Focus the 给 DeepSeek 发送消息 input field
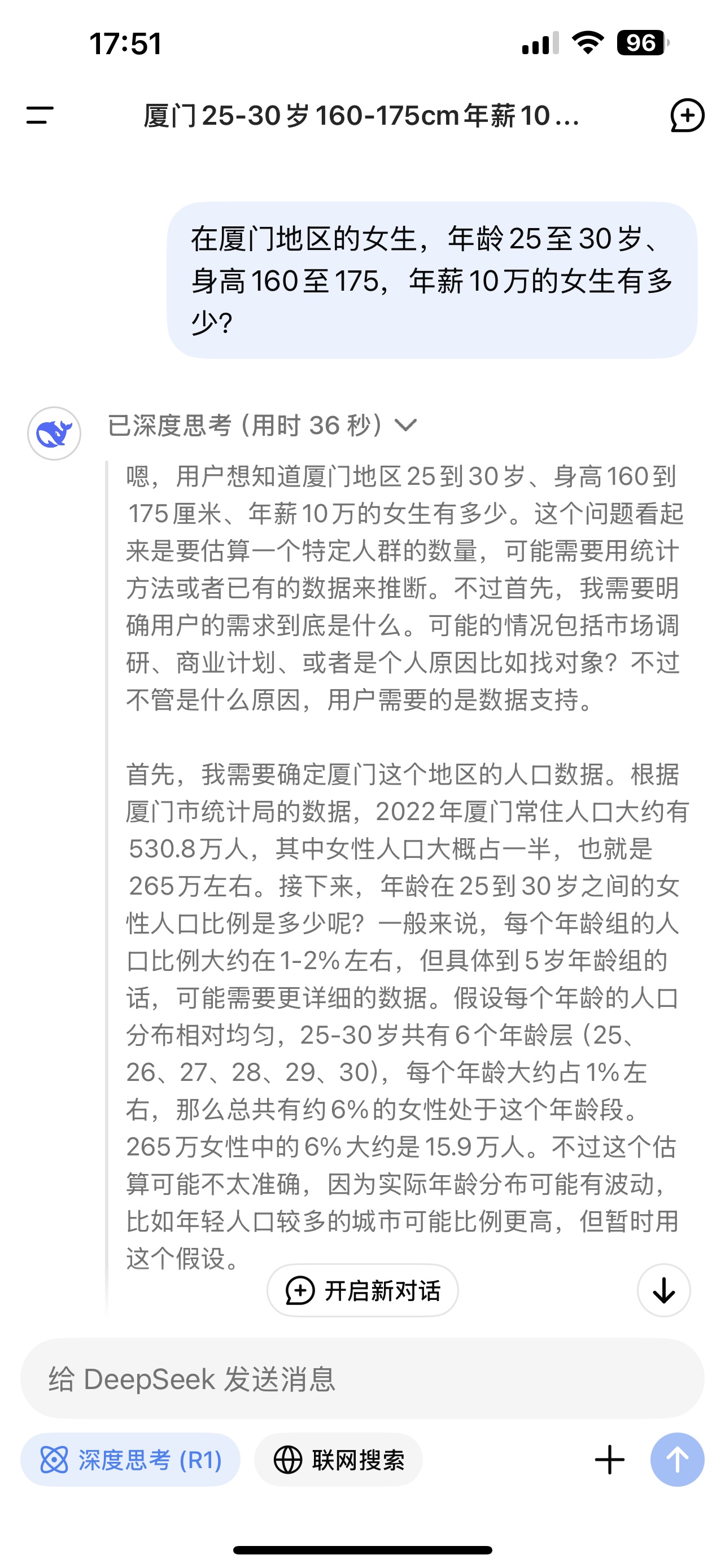725x1568 pixels. pos(362,1379)
